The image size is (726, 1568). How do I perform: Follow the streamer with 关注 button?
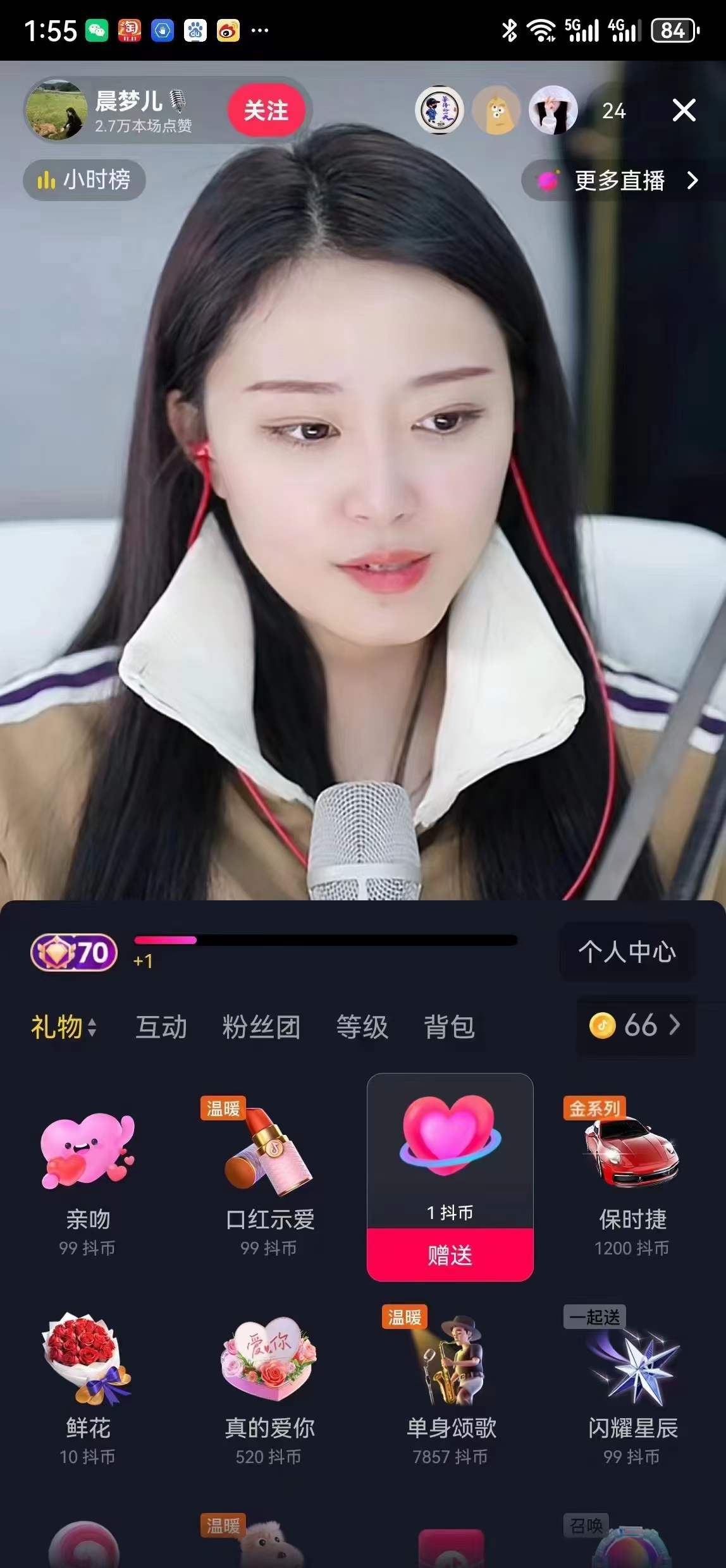[x=266, y=111]
